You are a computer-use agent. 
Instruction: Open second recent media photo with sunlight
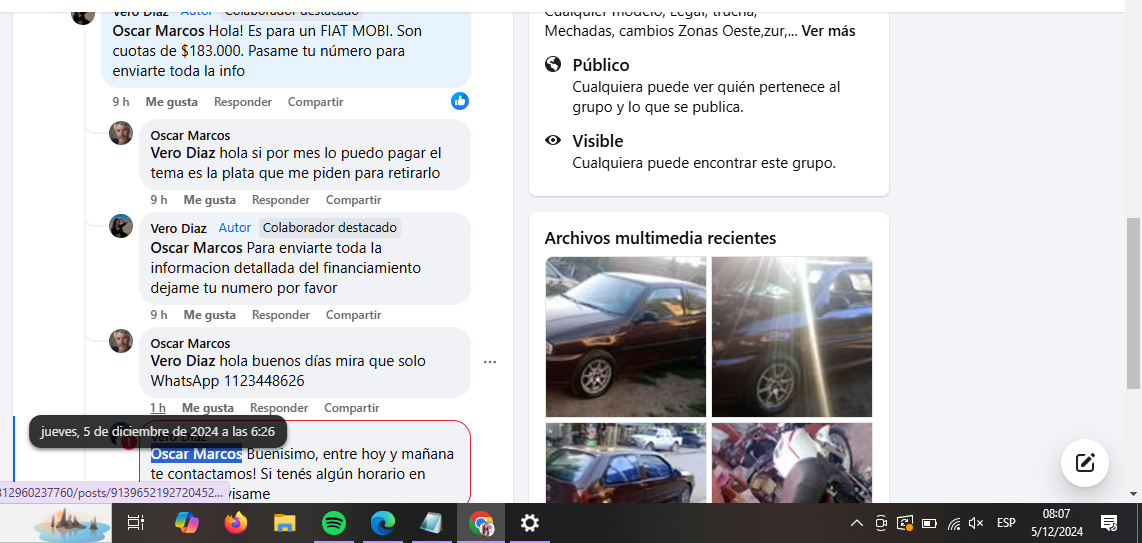791,336
